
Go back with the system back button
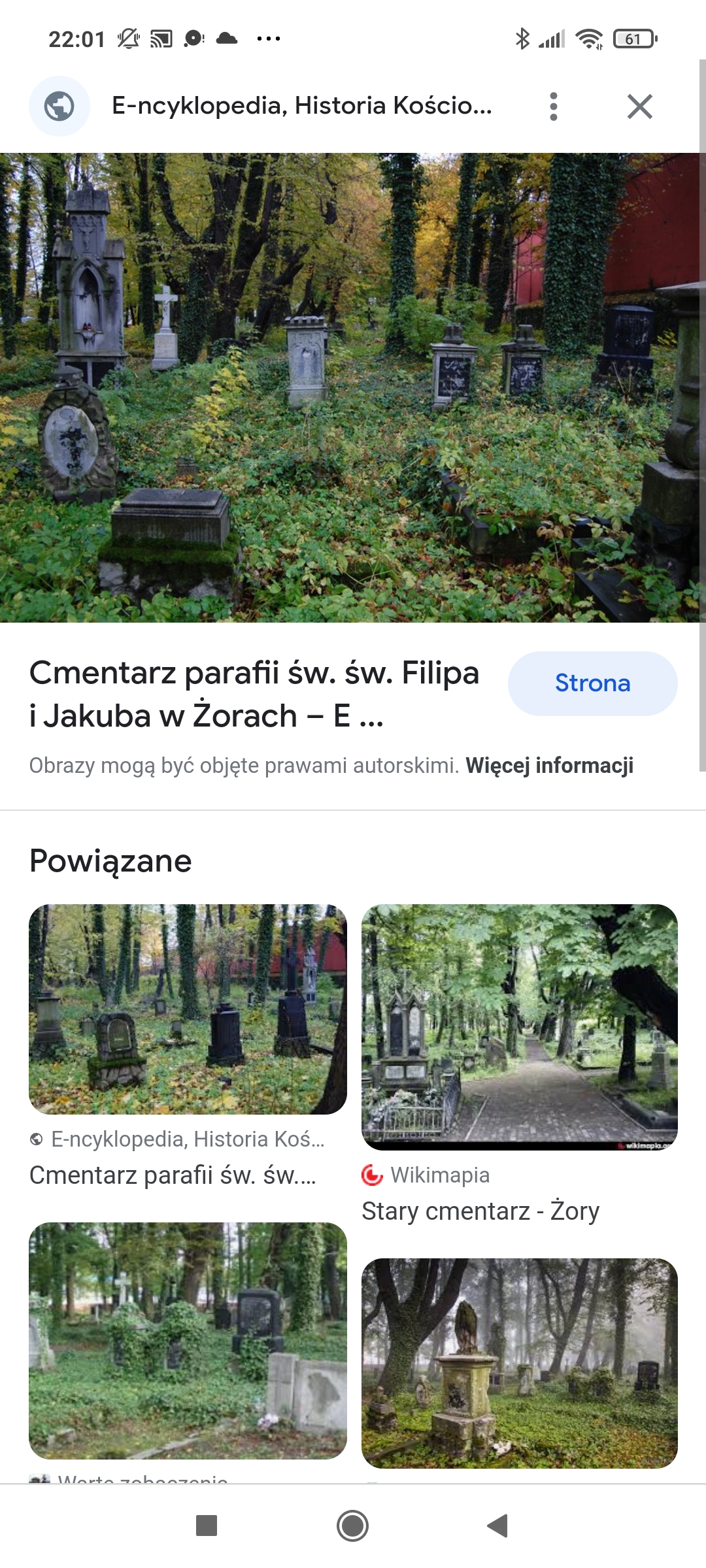498,1526
